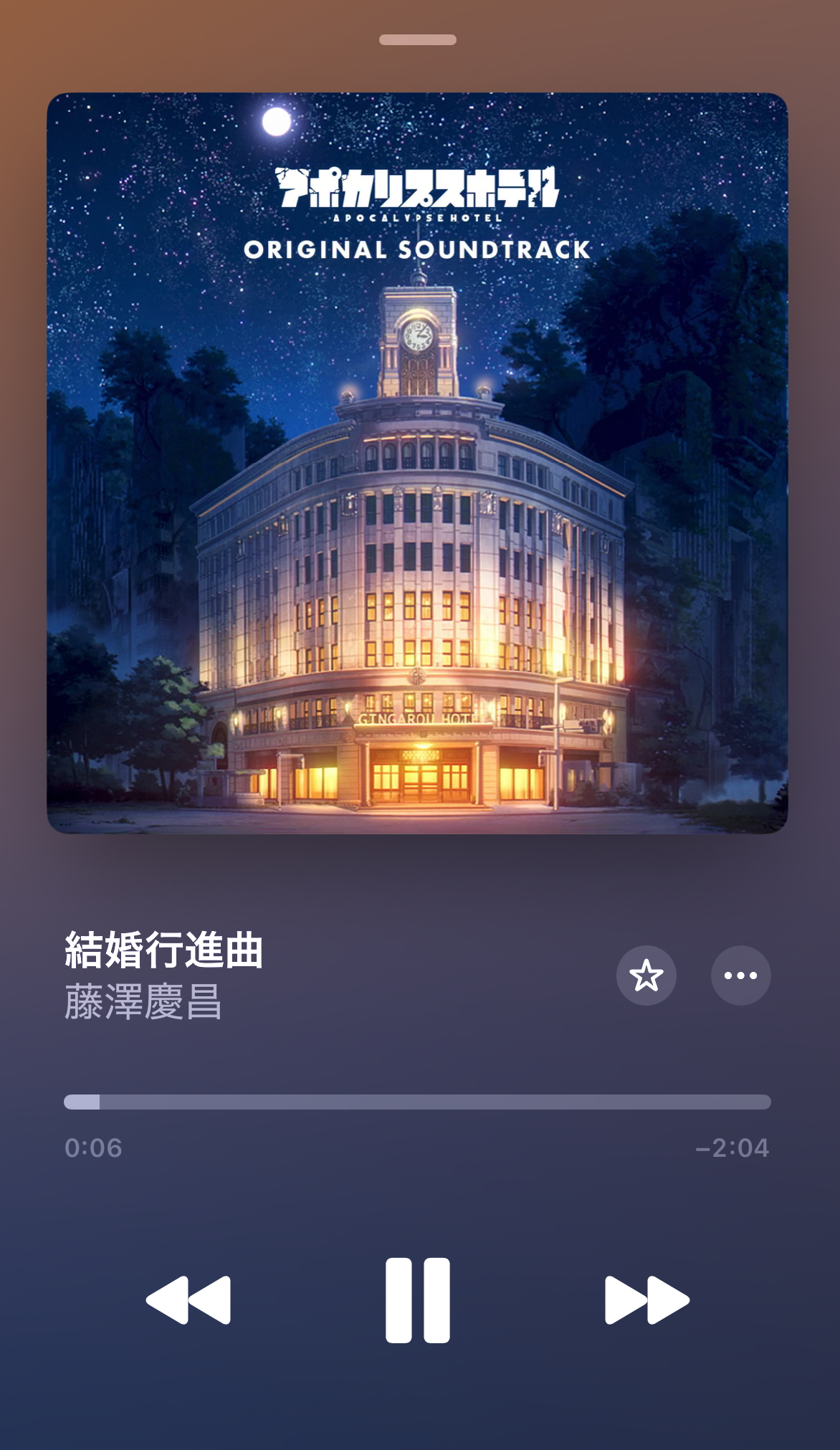This screenshot has height=1450, width=840.
Task: Skip to the next track
Action: (x=647, y=1300)
